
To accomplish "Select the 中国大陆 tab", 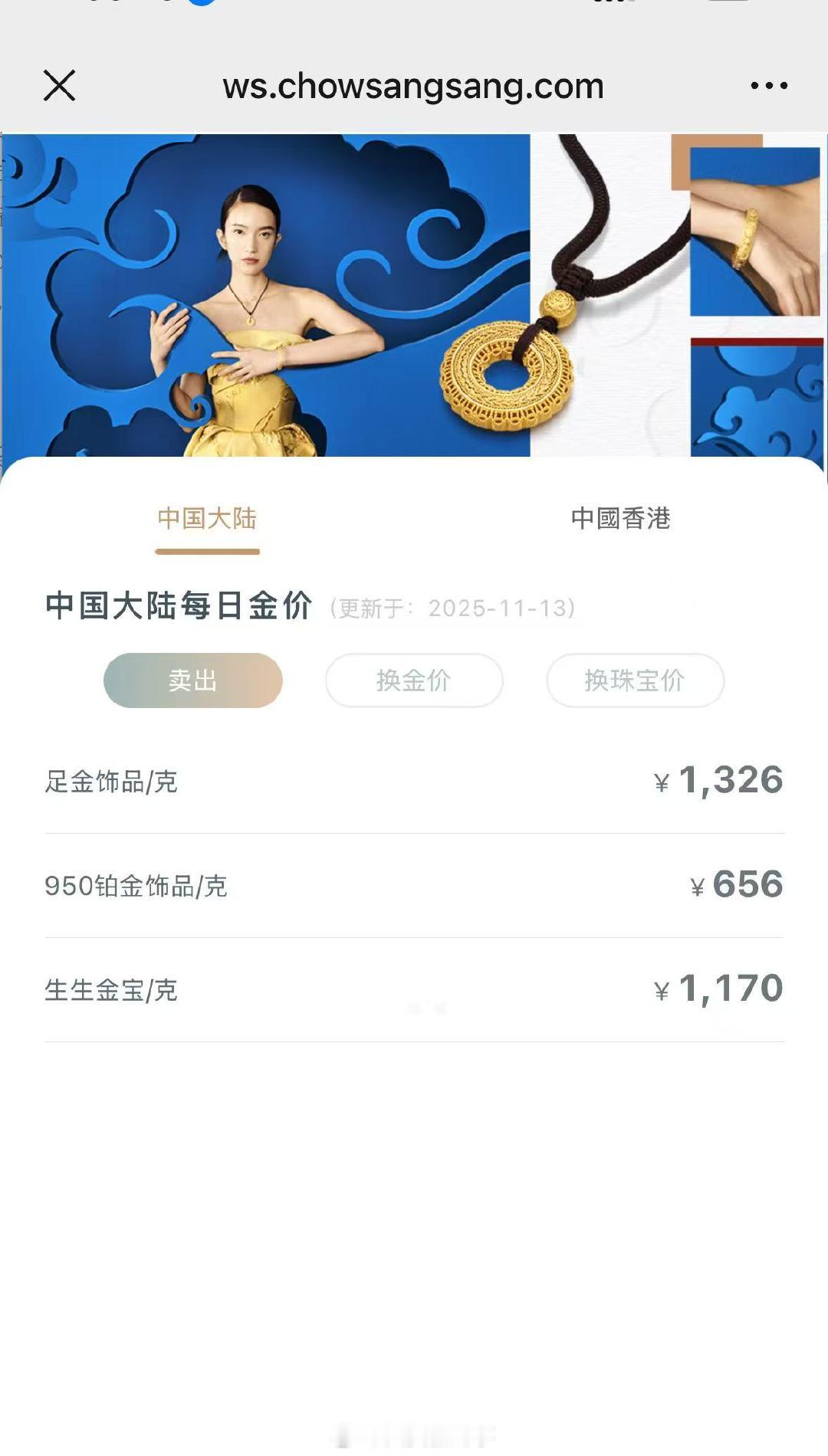I will pos(207,518).
